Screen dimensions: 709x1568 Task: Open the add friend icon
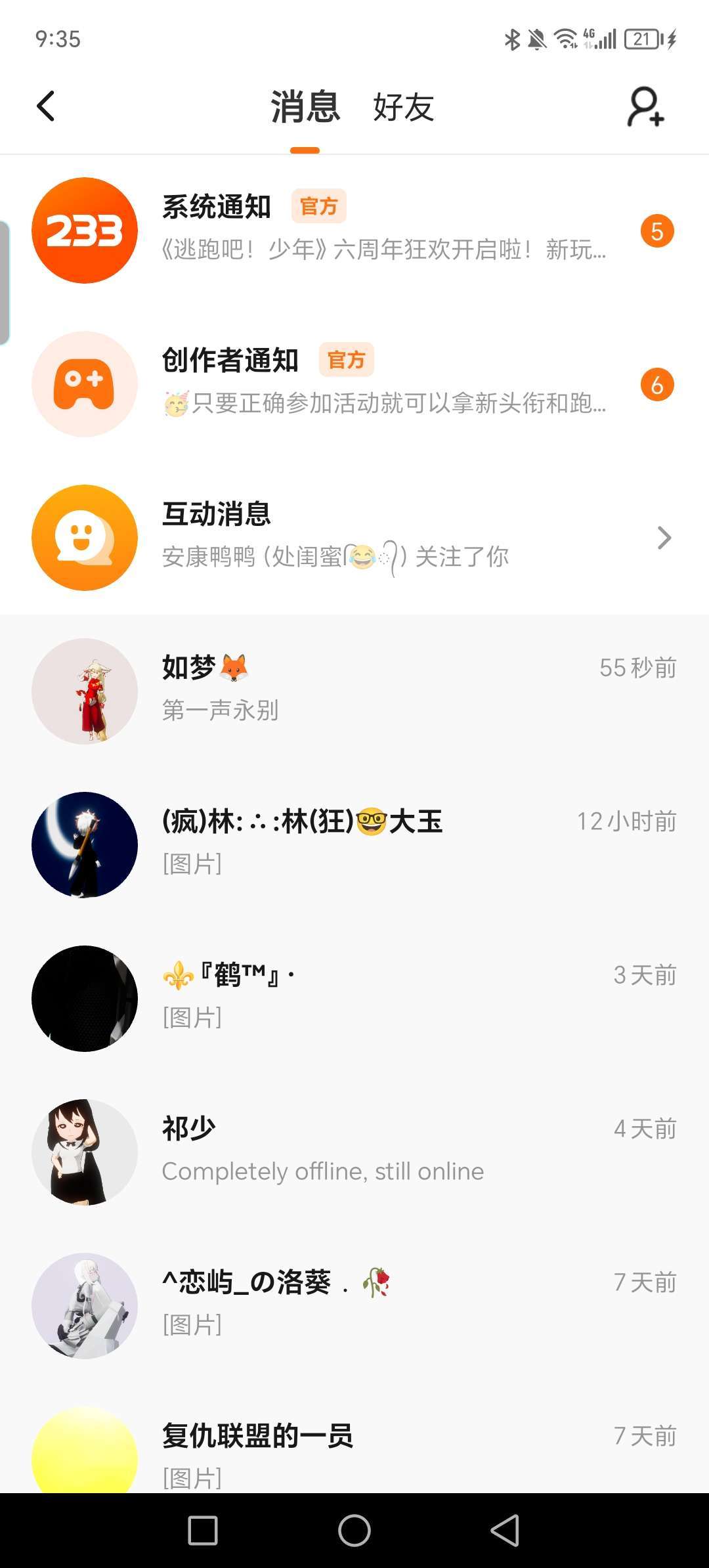coord(645,106)
